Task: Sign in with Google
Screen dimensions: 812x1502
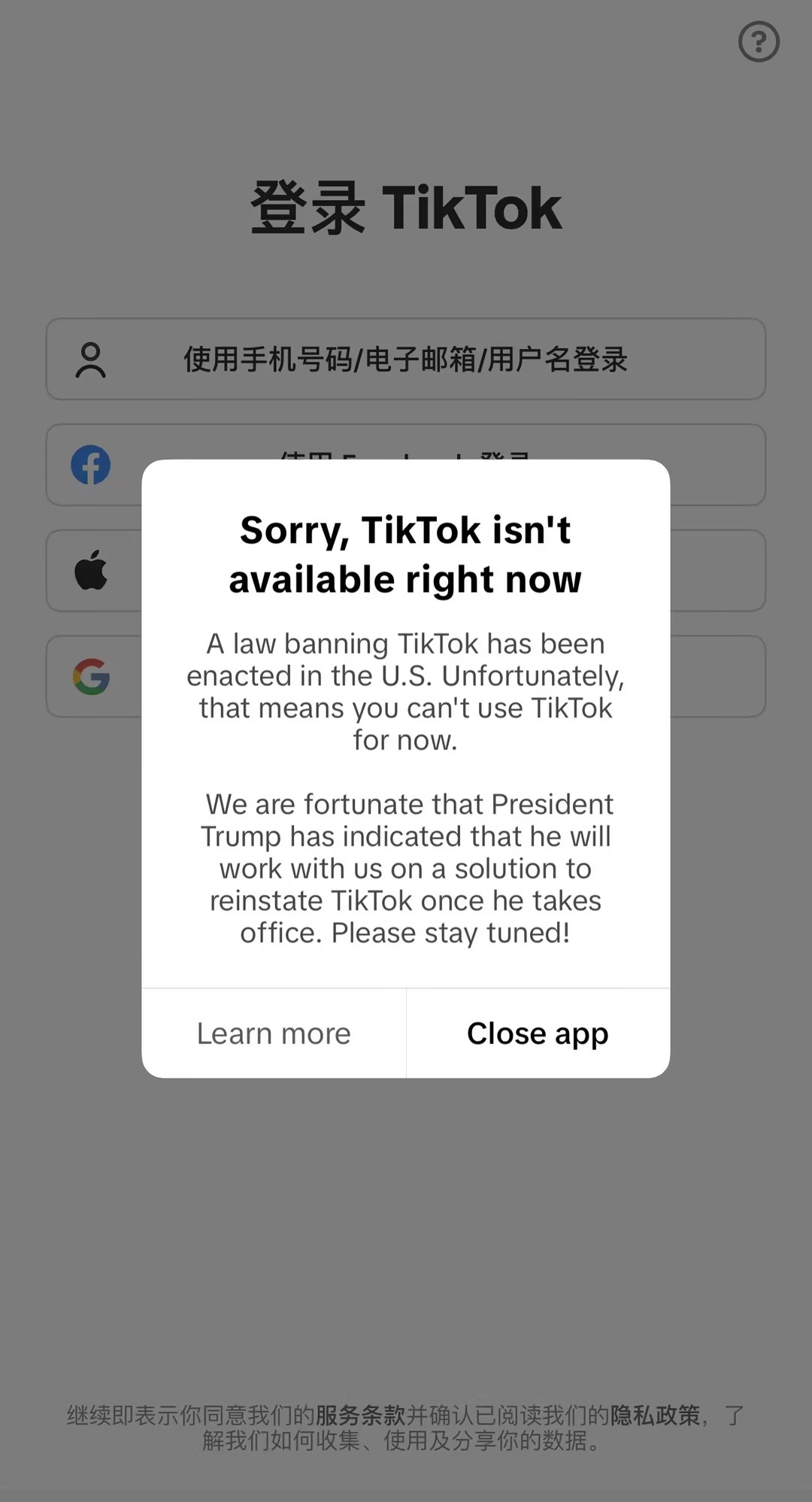Action: 92,676
